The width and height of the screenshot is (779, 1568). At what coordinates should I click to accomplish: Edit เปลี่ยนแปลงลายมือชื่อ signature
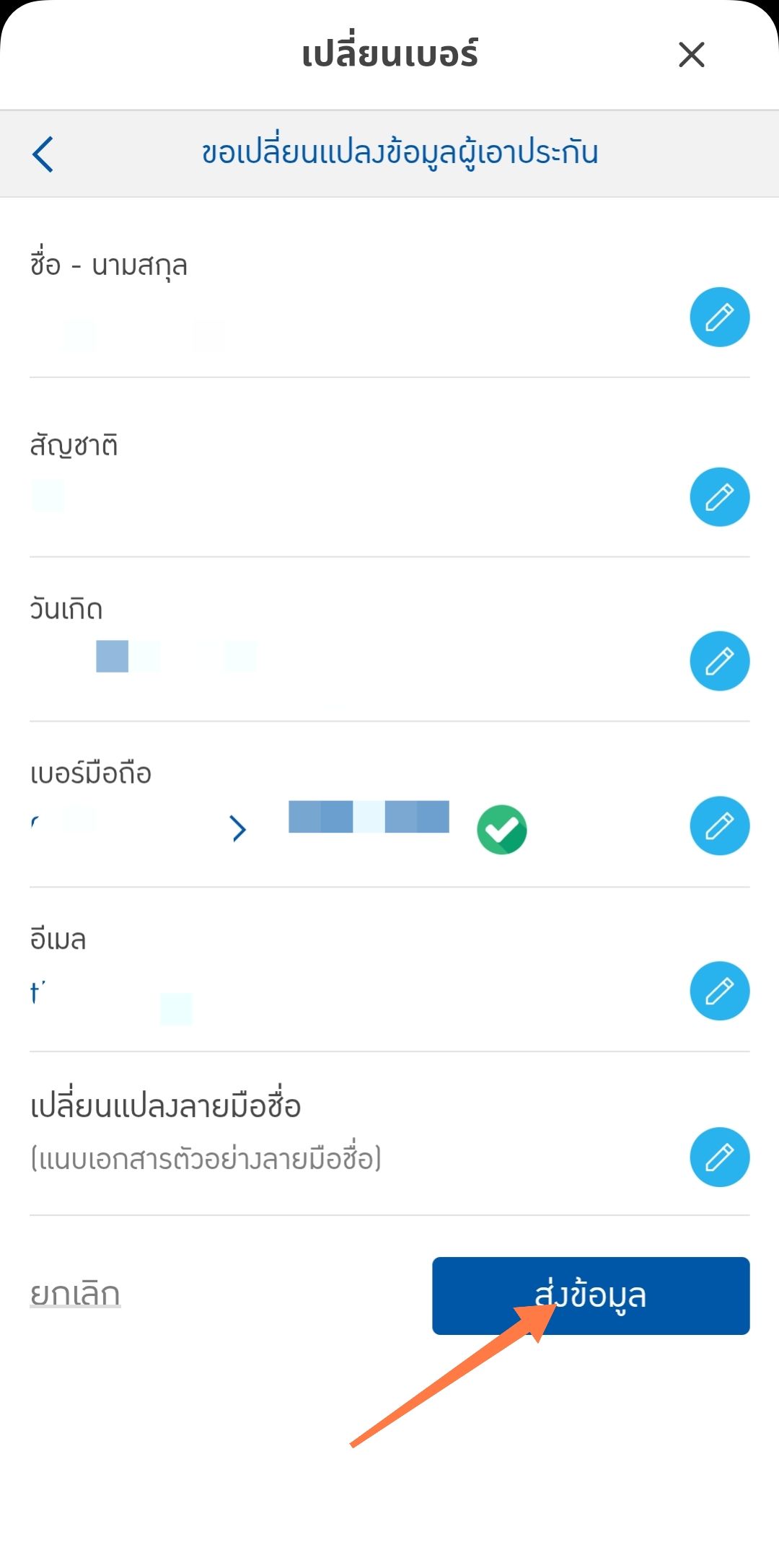click(x=719, y=1157)
